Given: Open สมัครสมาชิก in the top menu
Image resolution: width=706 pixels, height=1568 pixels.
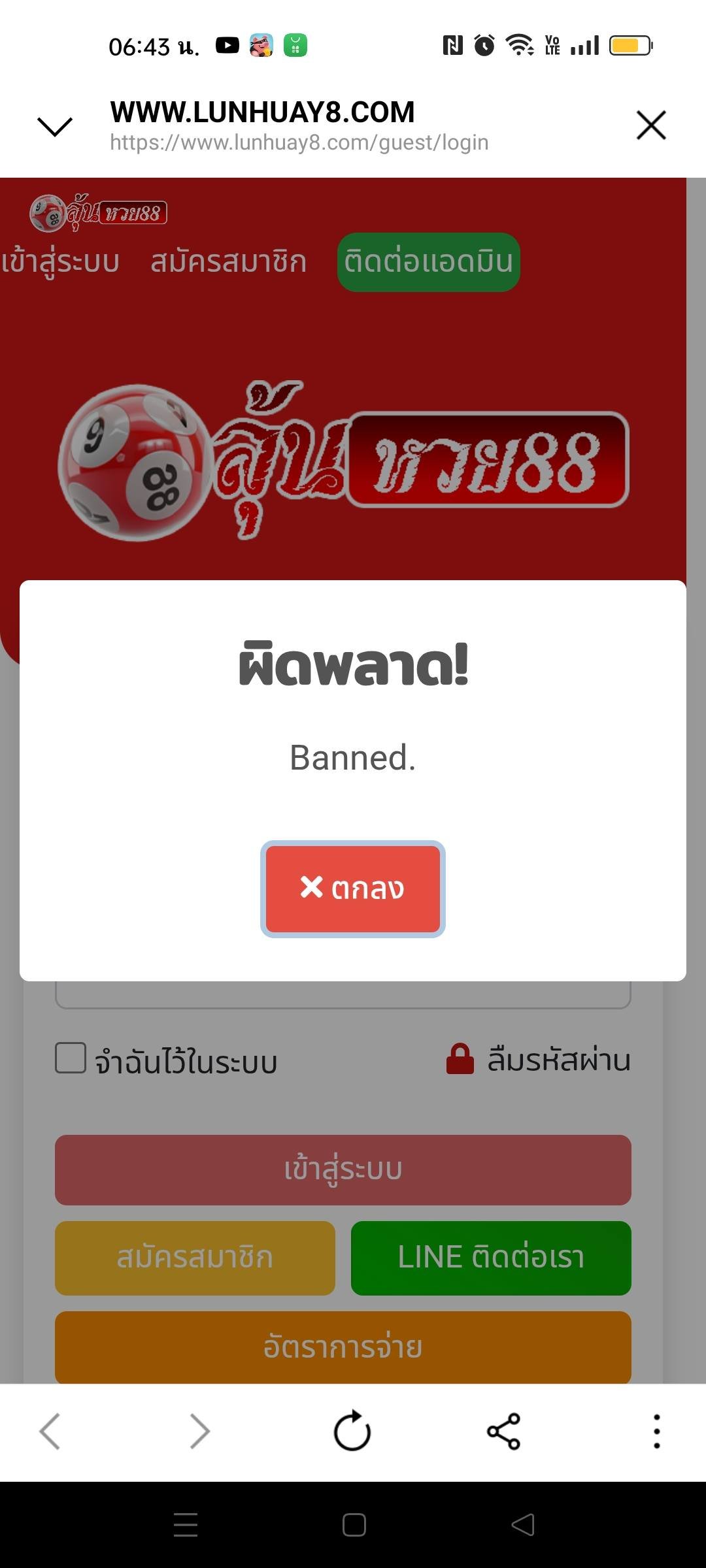Looking at the screenshot, I should point(228,262).
